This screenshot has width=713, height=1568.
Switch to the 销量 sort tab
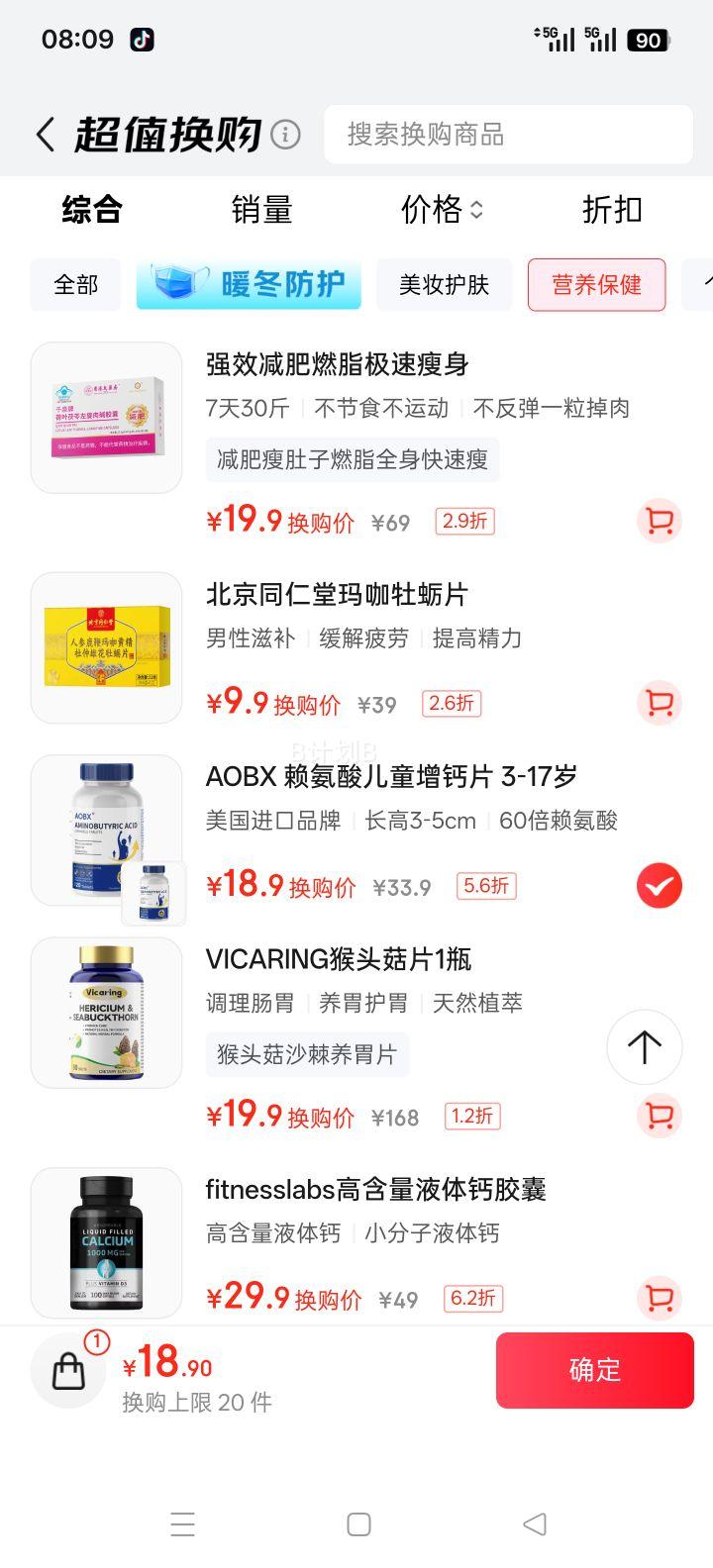(x=261, y=210)
